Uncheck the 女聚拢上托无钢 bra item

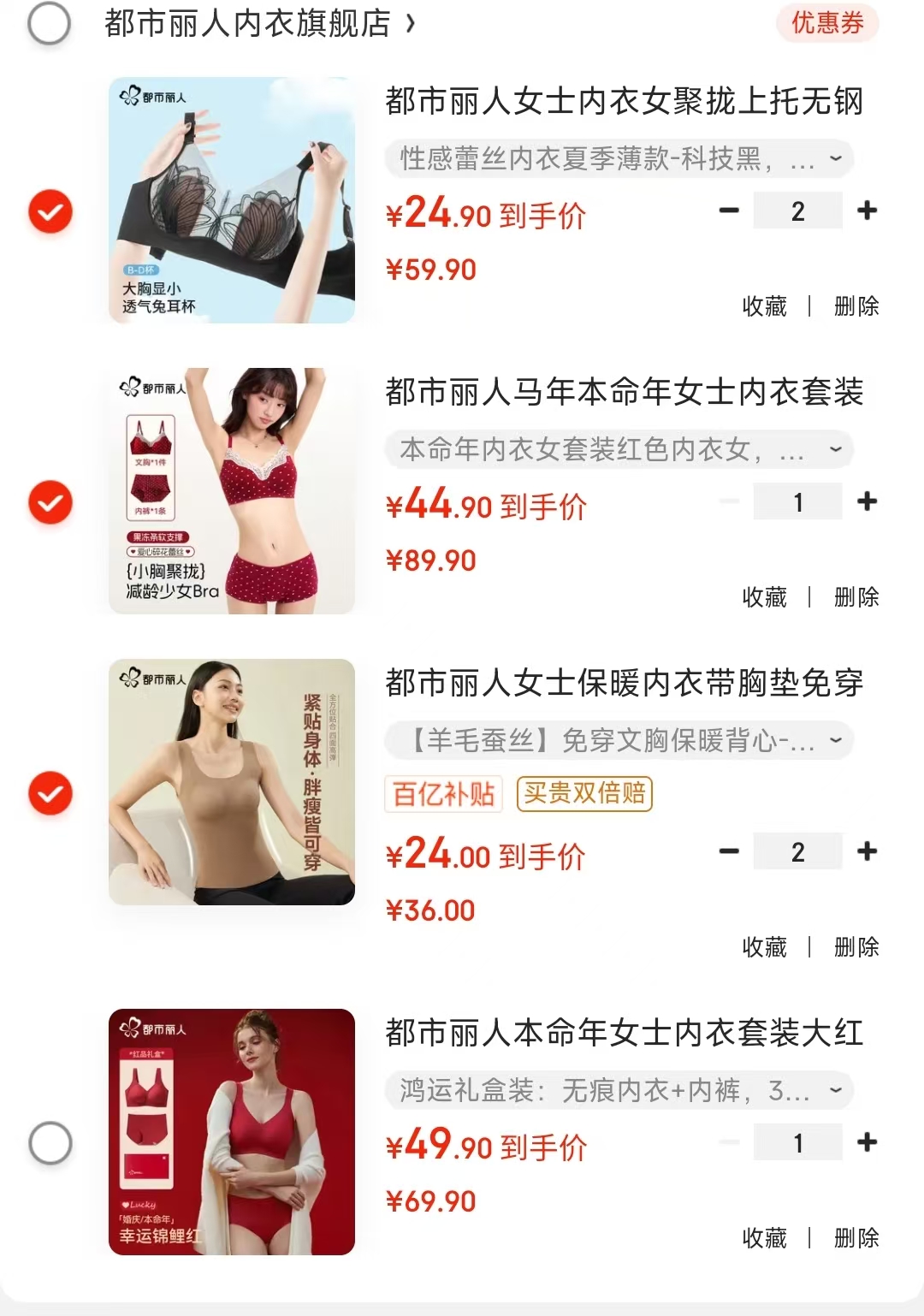tap(50, 211)
